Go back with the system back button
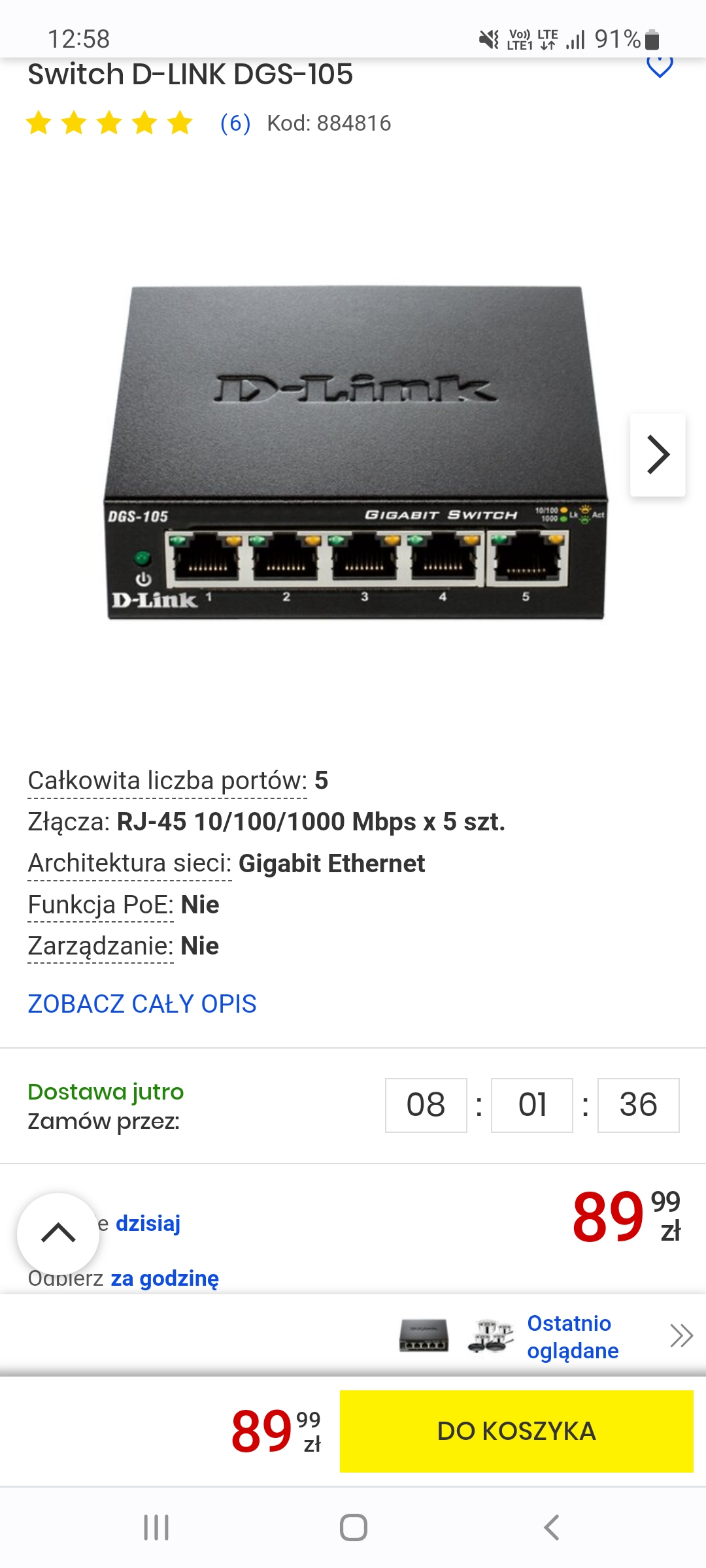706x1568 pixels. (551, 1527)
